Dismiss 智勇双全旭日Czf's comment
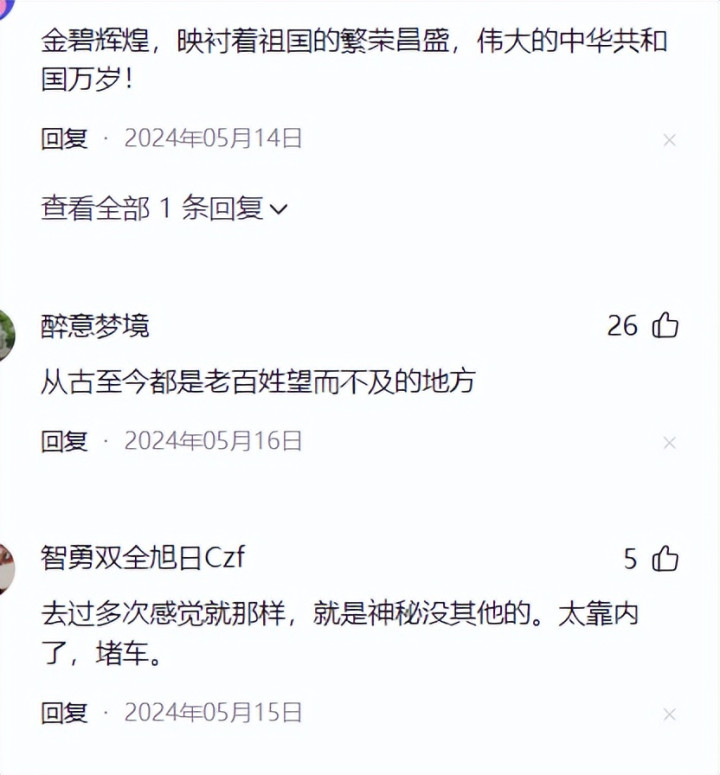Viewport: 720px width, 775px height. [x=669, y=714]
